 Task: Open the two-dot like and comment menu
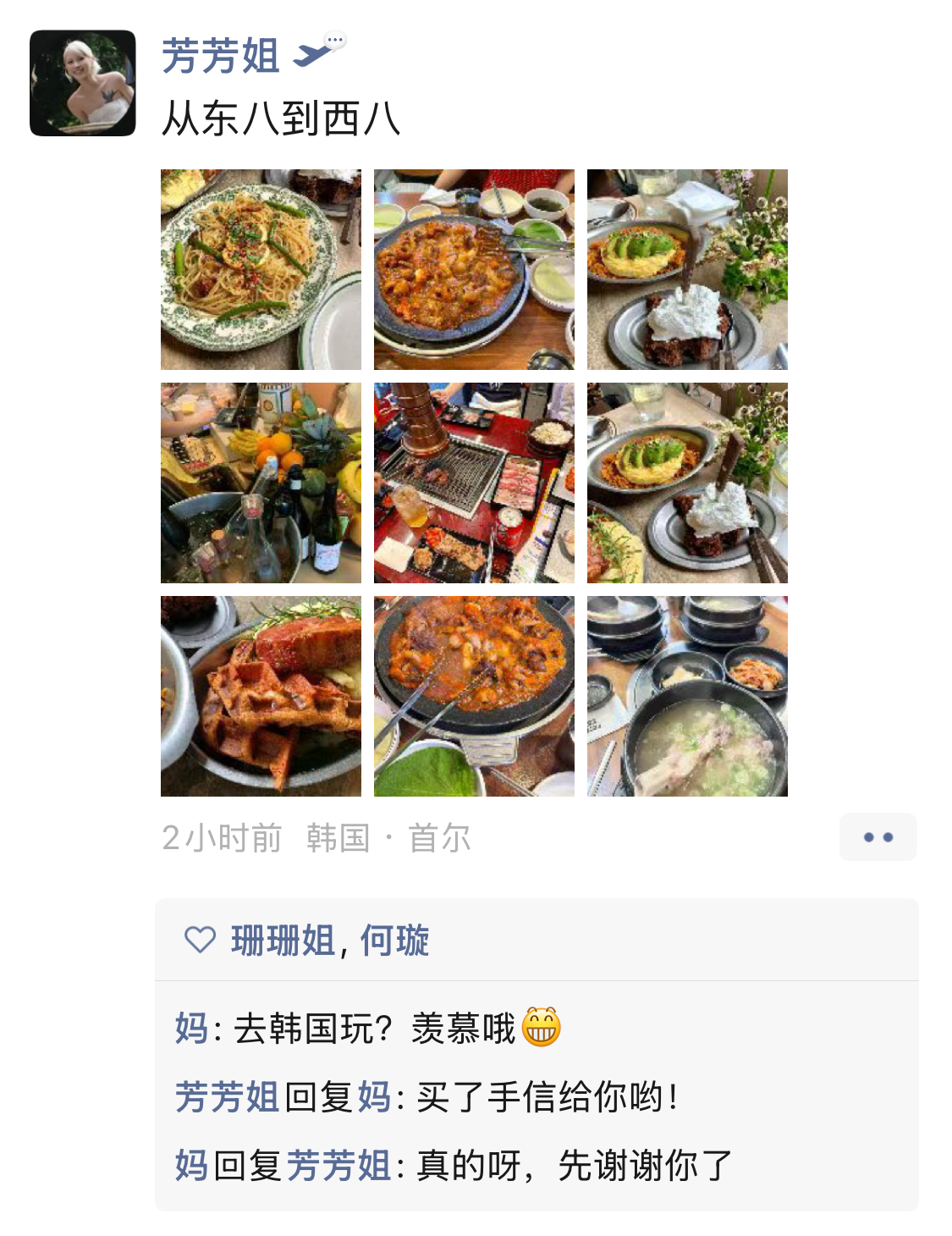878,837
